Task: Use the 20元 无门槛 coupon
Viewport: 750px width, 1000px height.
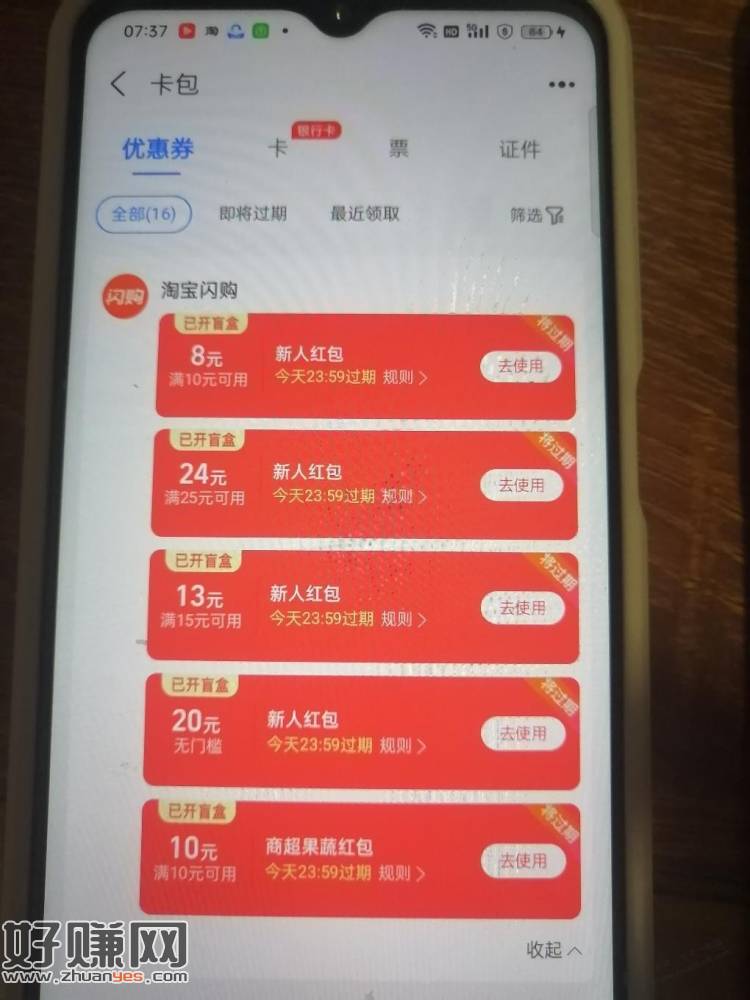Action: [x=523, y=733]
